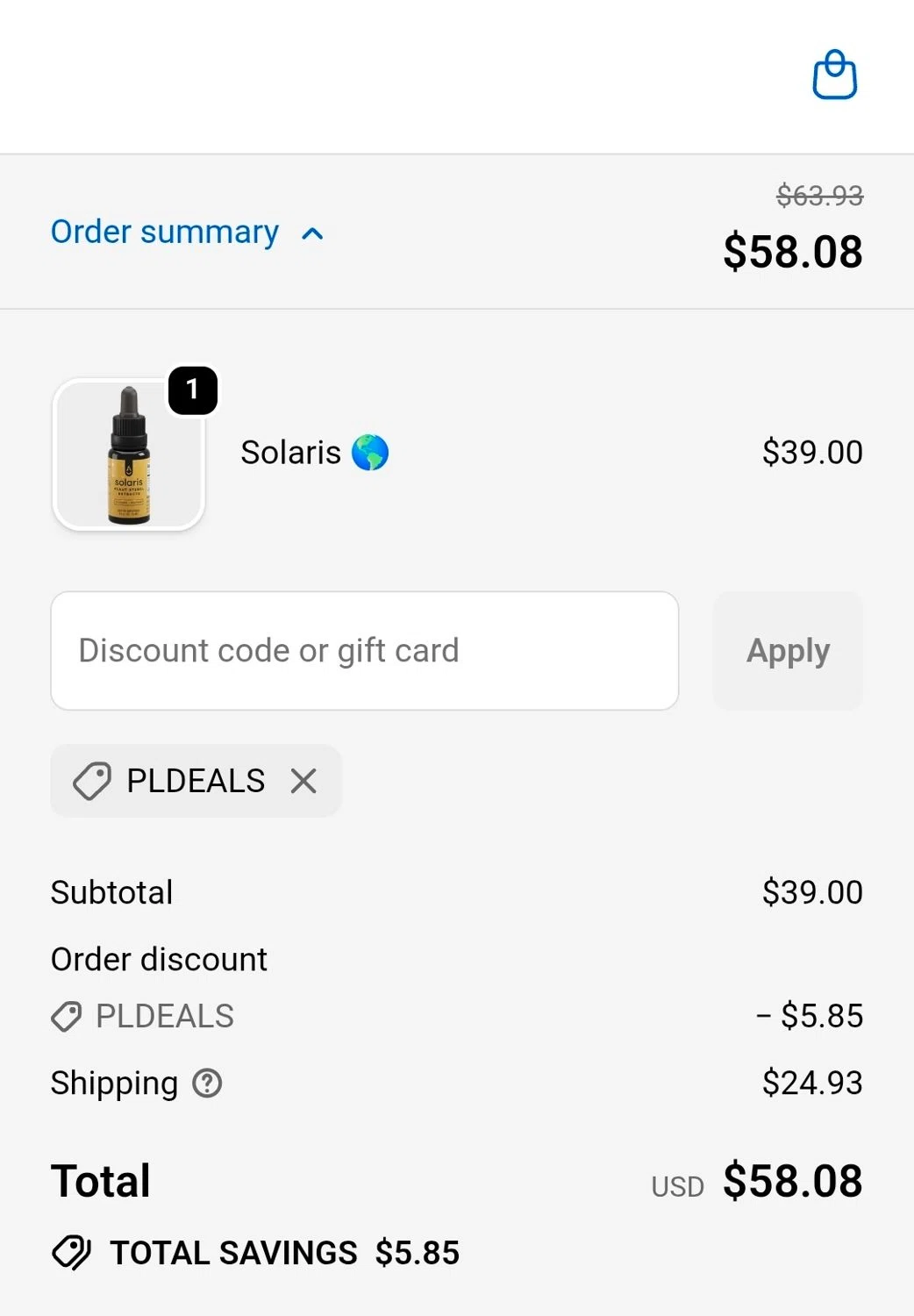The width and height of the screenshot is (914, 1316).
Task: Focus the discount code or gift card field
Action: click(364, 651)
